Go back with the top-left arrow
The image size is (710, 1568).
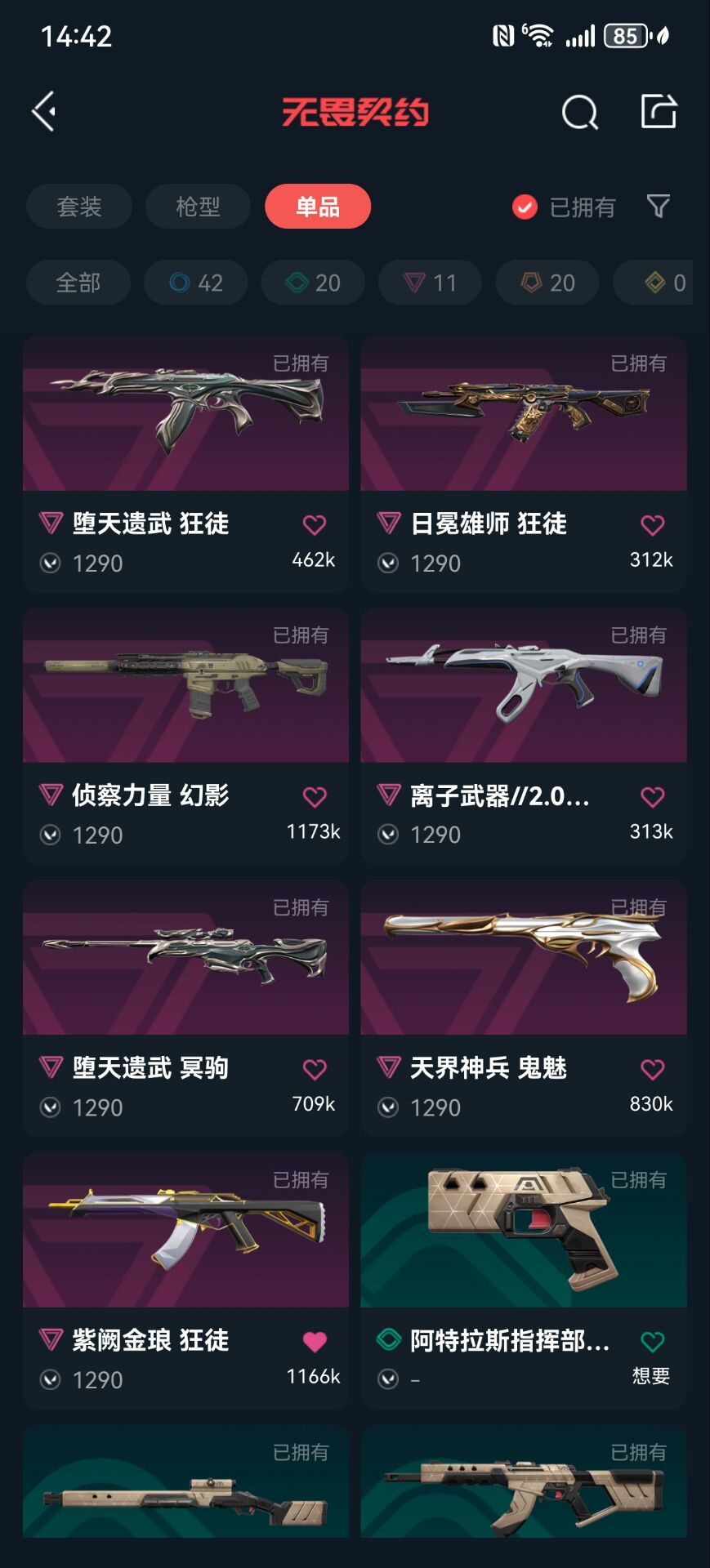(44, 111)
